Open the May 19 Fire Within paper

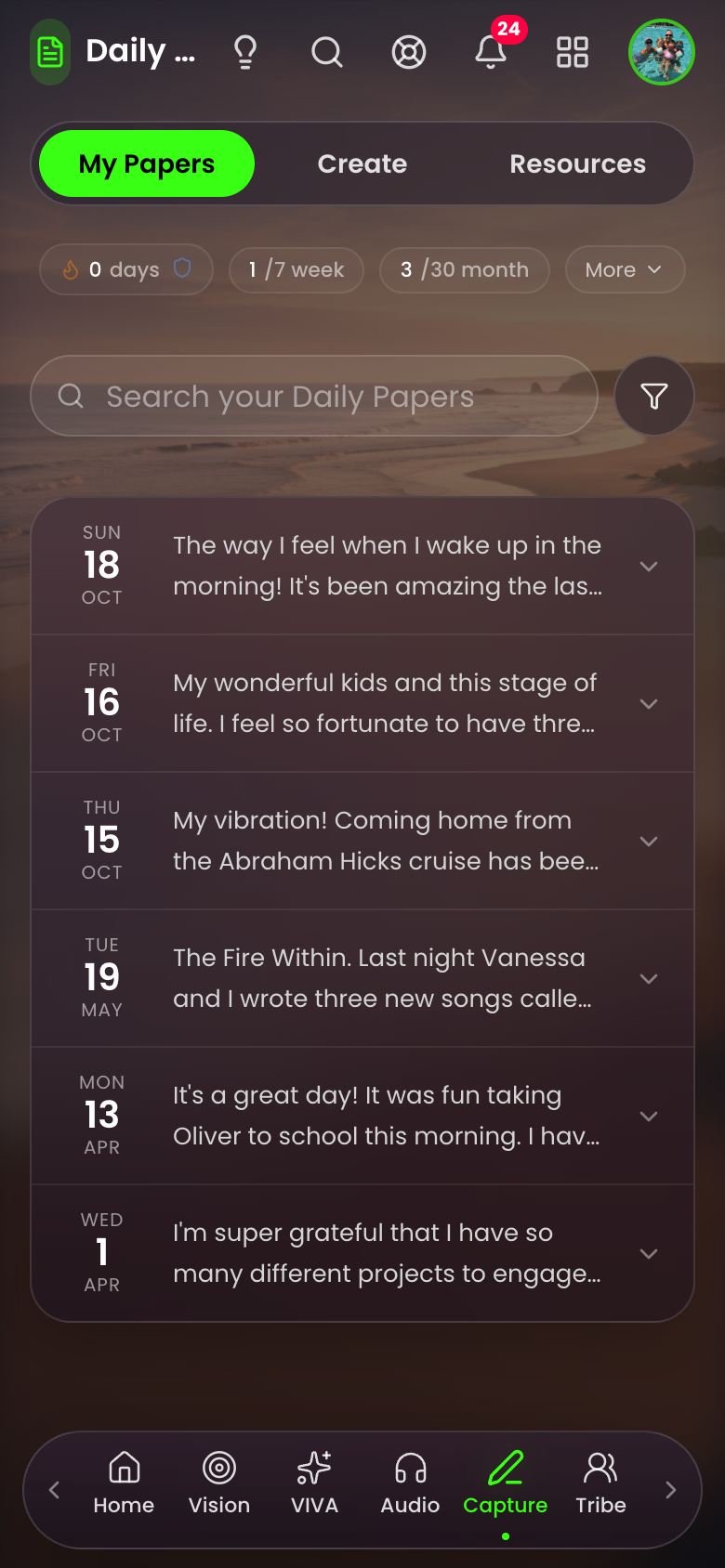pos(362,978)
